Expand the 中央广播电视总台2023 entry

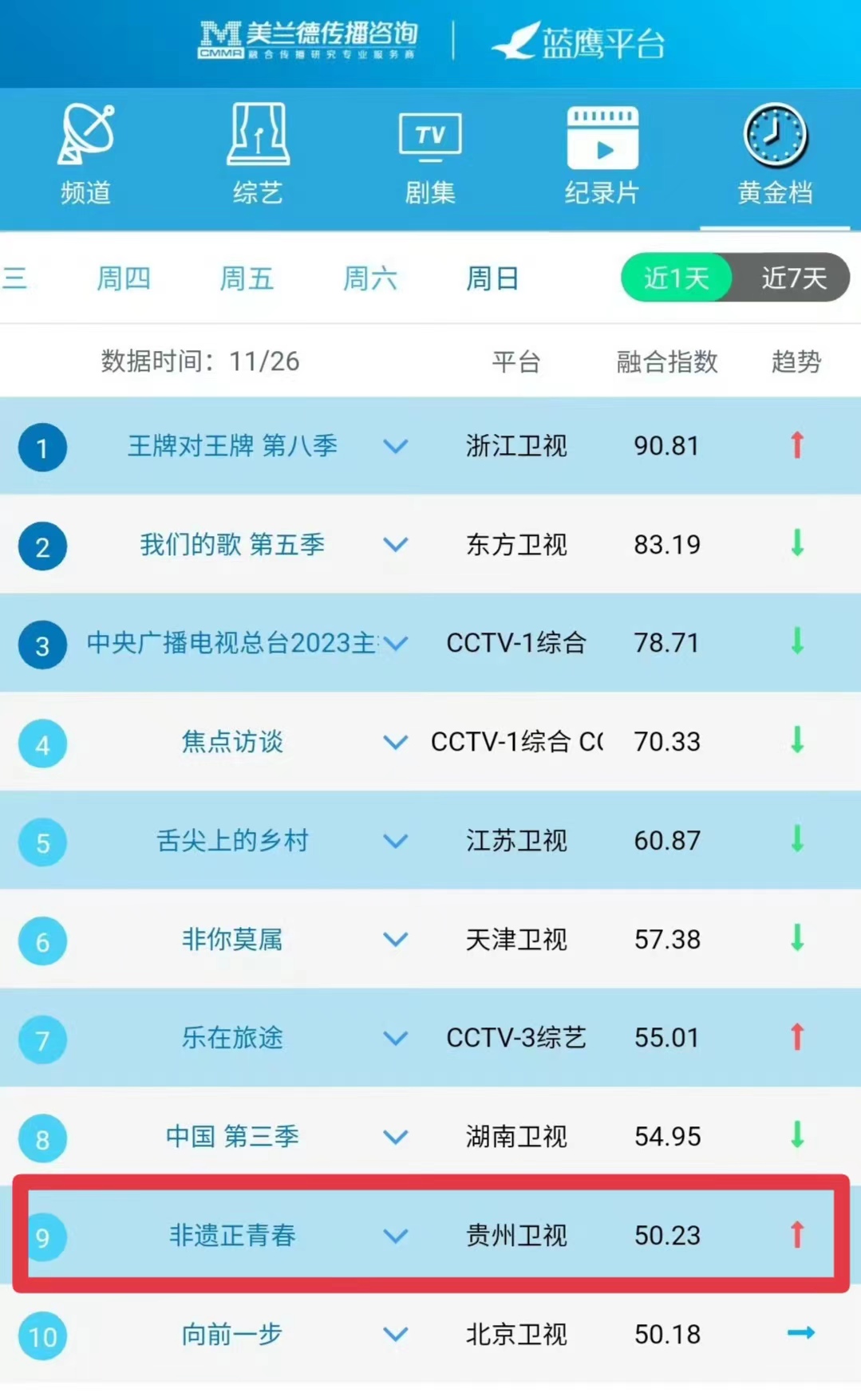(x=396, y=643)
